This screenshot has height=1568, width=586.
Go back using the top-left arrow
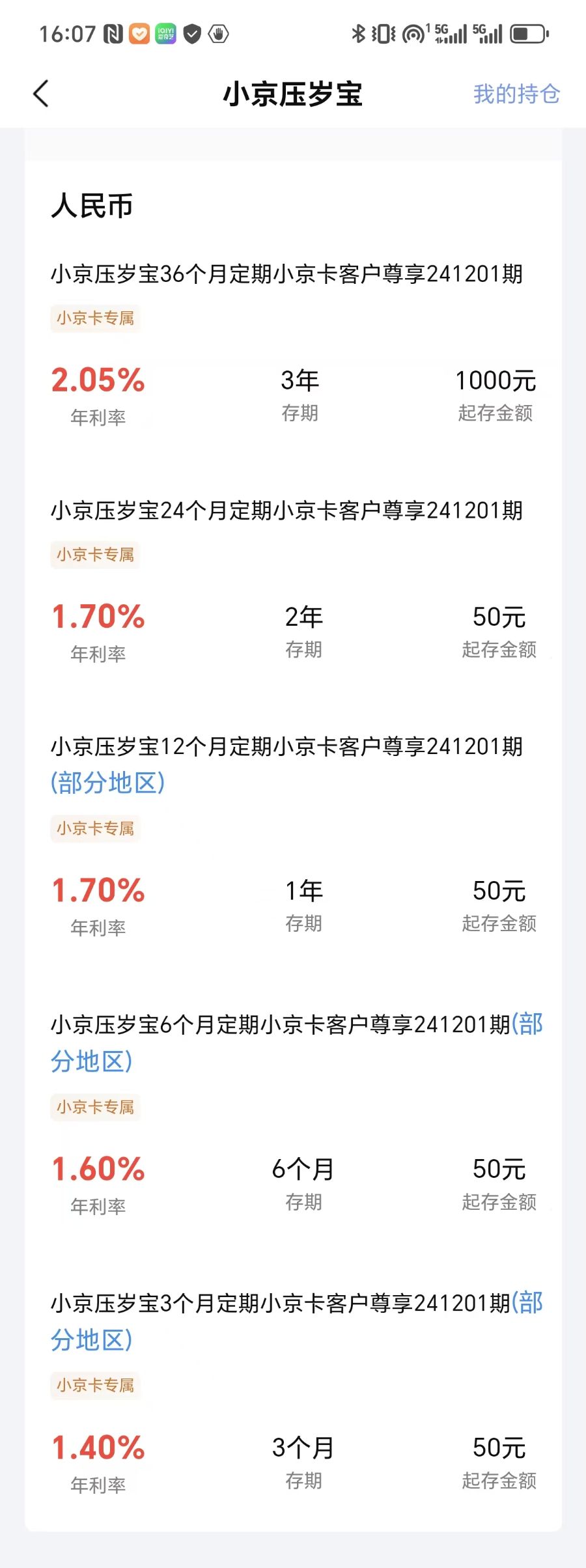click(41, 94)
